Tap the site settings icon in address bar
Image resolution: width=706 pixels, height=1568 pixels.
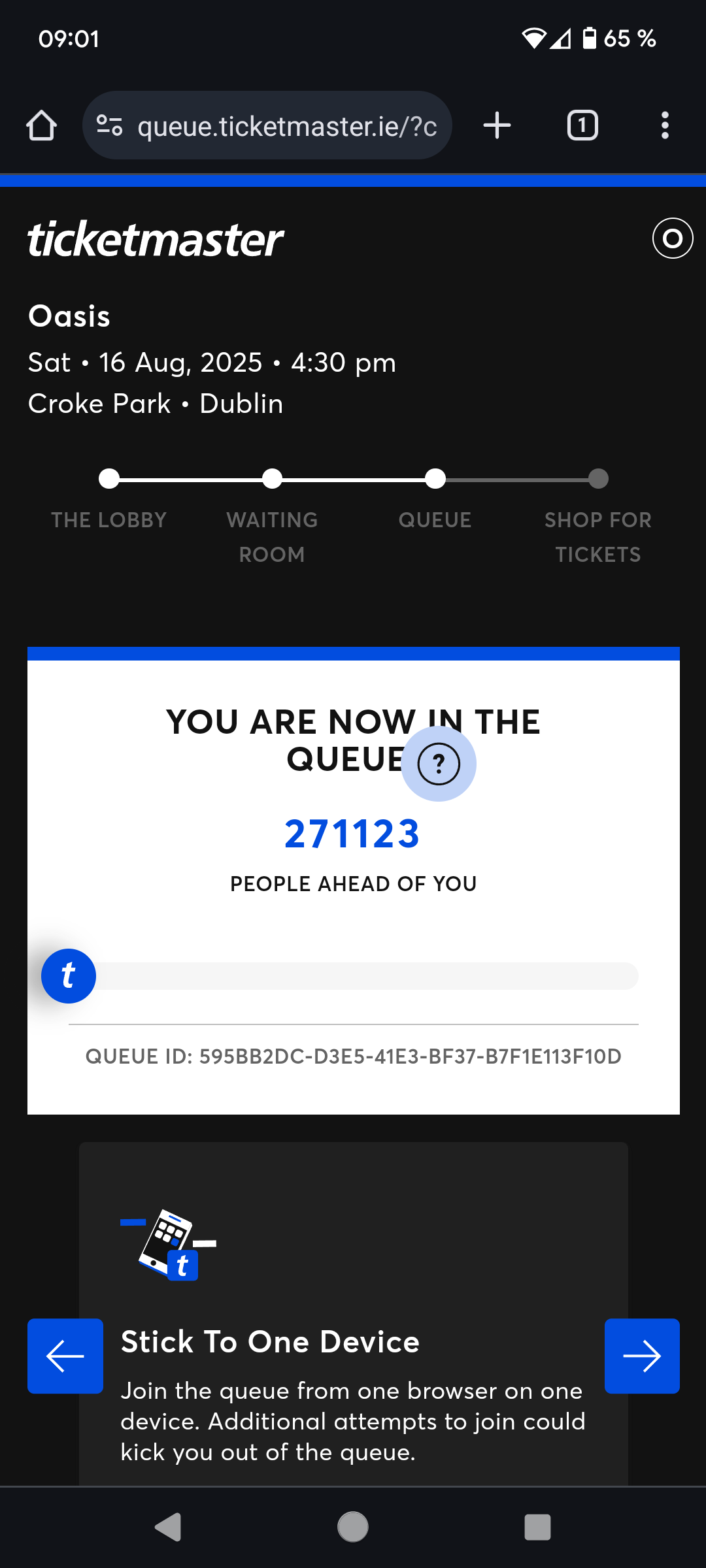110,125
